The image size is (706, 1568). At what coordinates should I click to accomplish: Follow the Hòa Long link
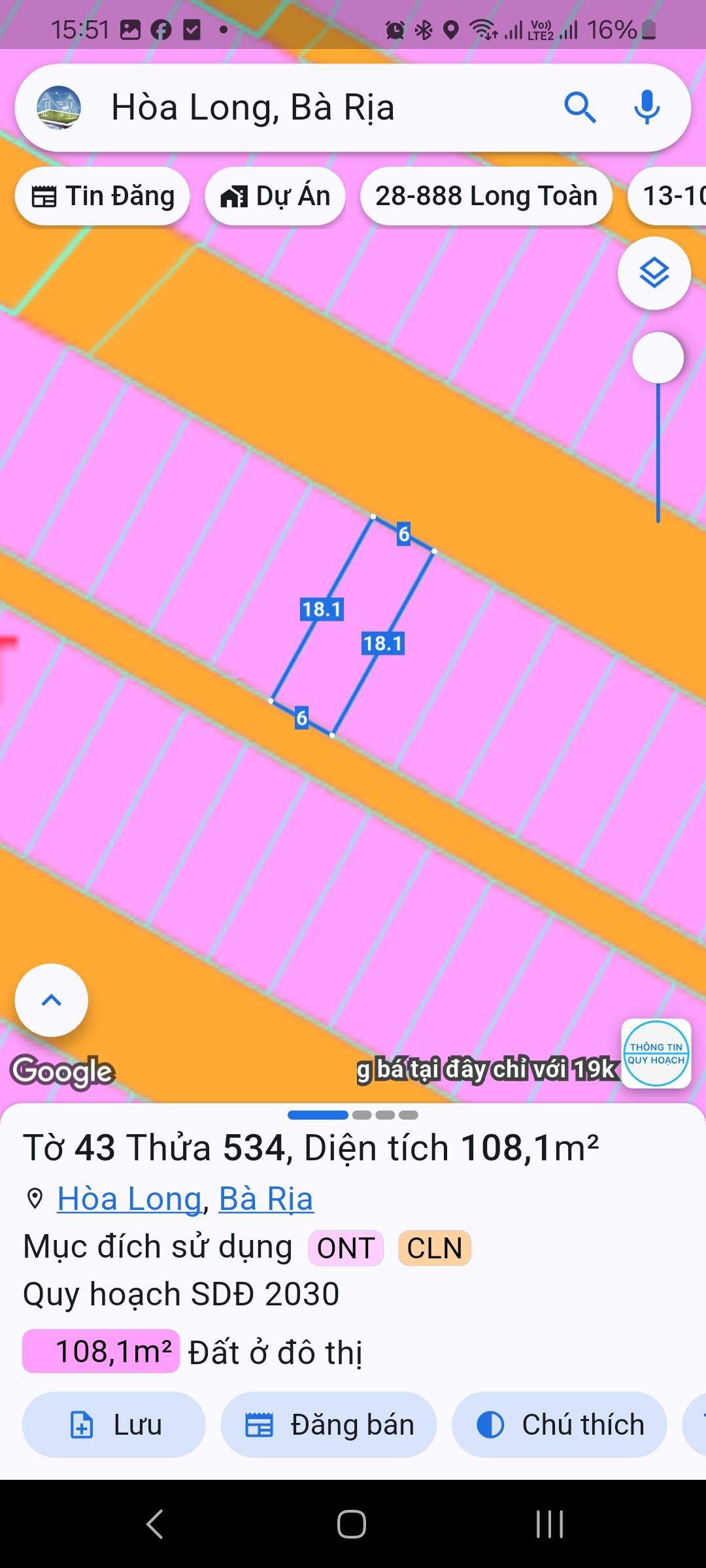[129, 1199]
